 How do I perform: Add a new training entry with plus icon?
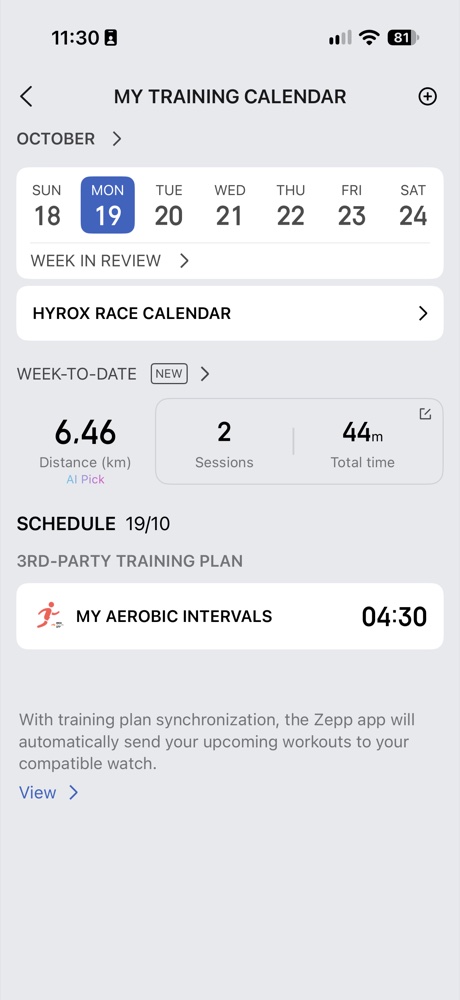[x=427, y=97]
